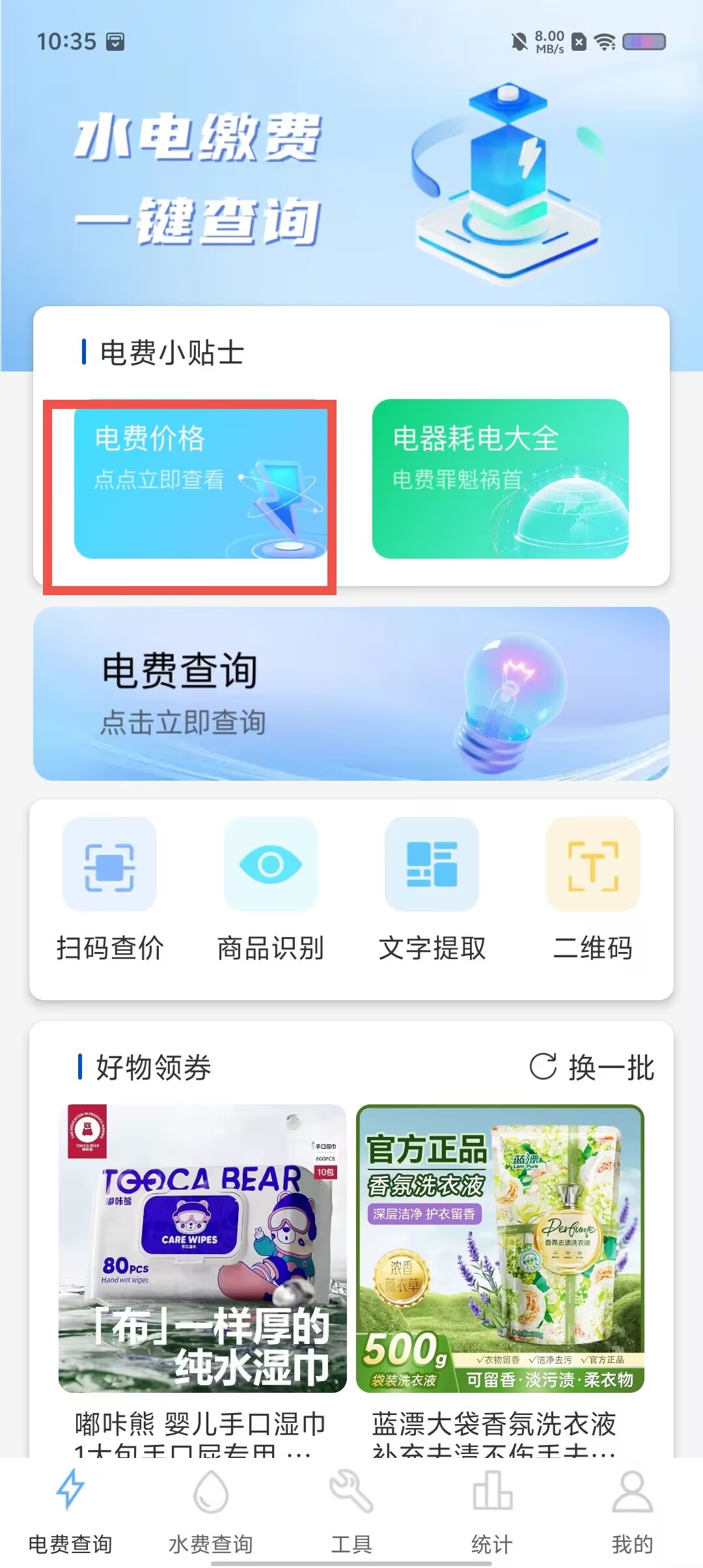Open the 二维码 tool
703x1568 pixels.
click(x=593, y=890)
